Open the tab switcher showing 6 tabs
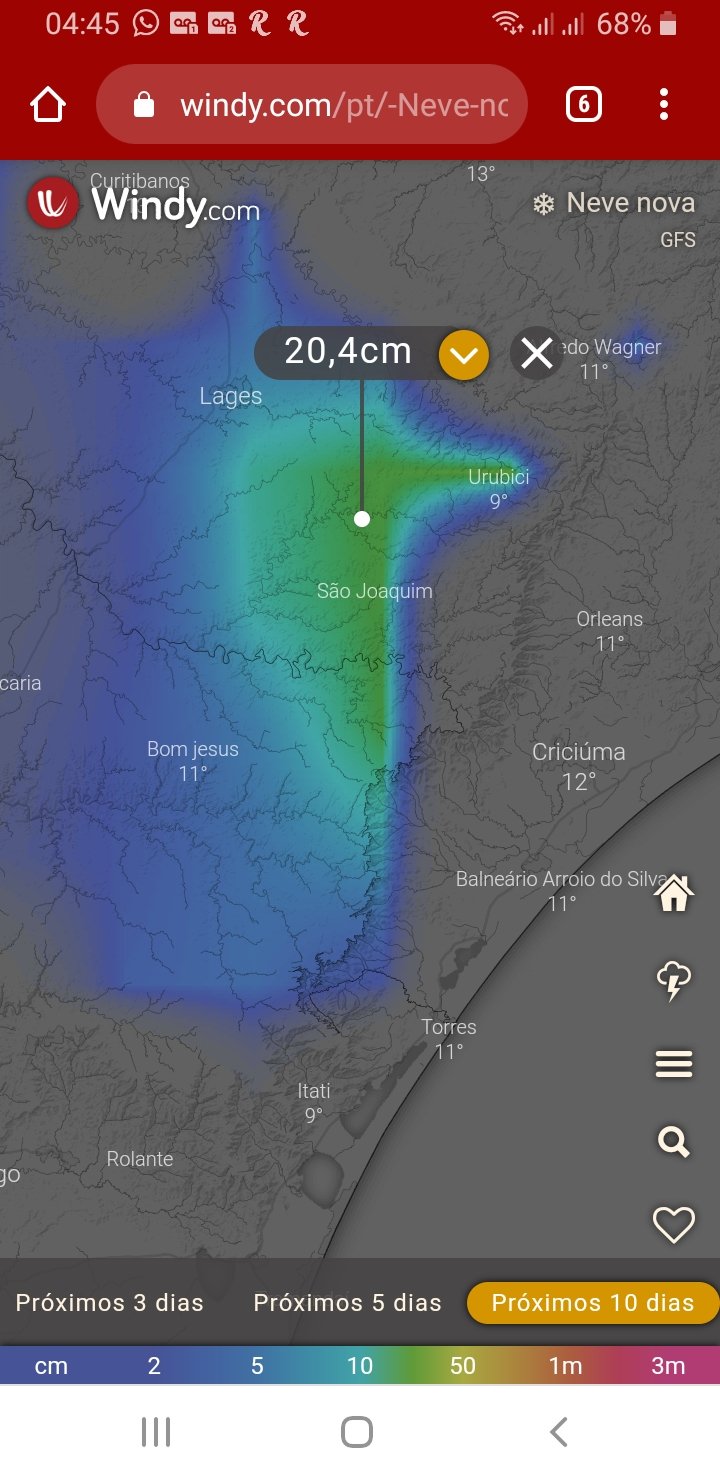This screenshot has width=720, height=1480. tap(584, 104)
